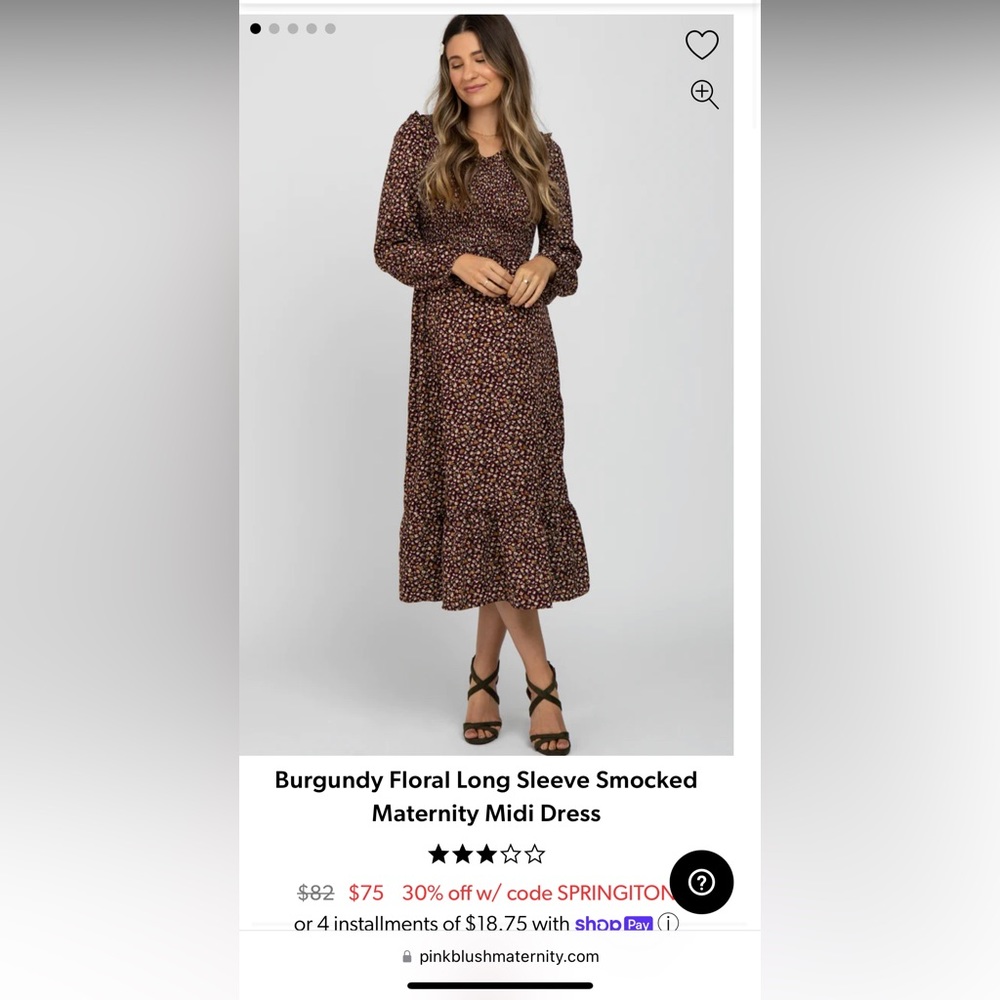
Task: Zoom into the product photo with magnifier
Action: pos(704,95)
